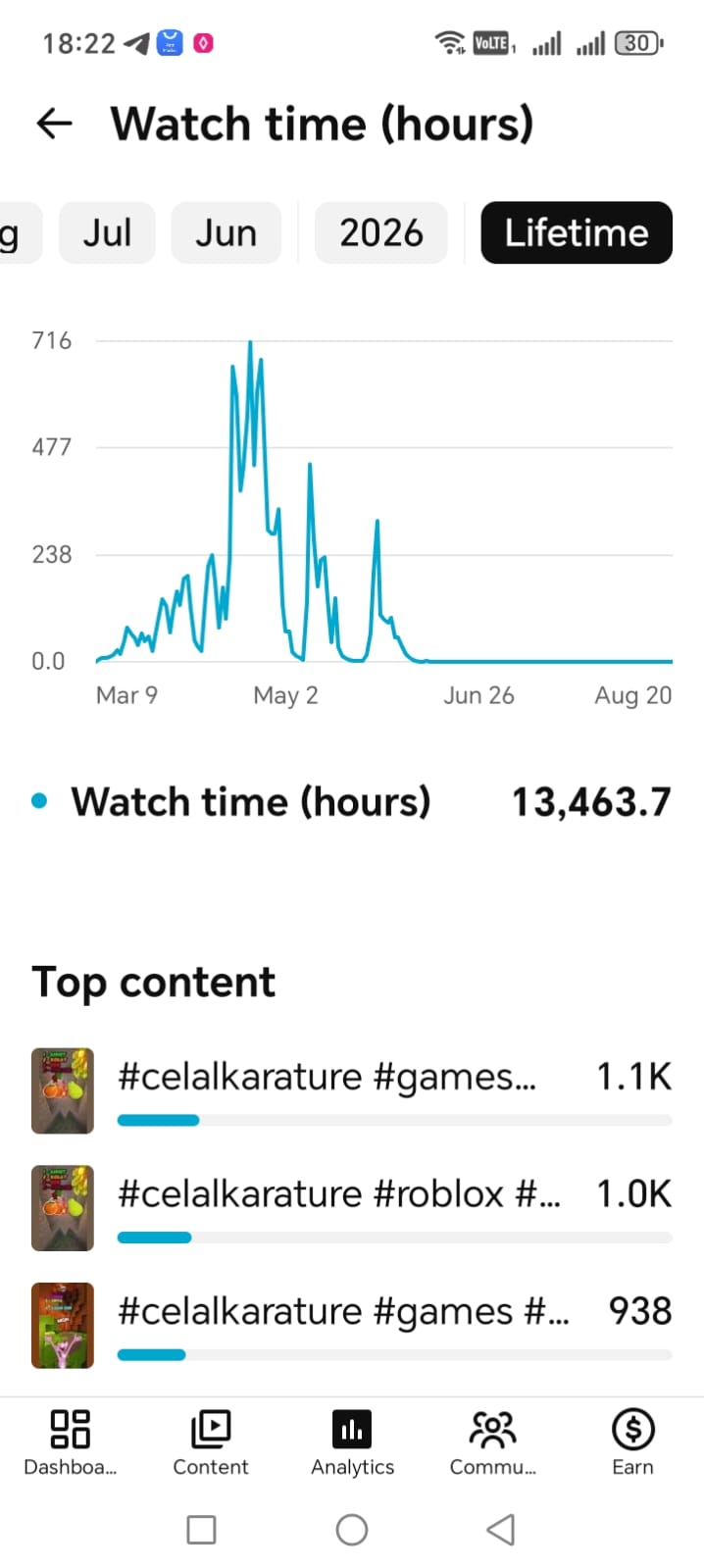Viewport: 704px width, 1568px height.
Task: Select the Jul time range chip
Action: (x=107, y=232)
